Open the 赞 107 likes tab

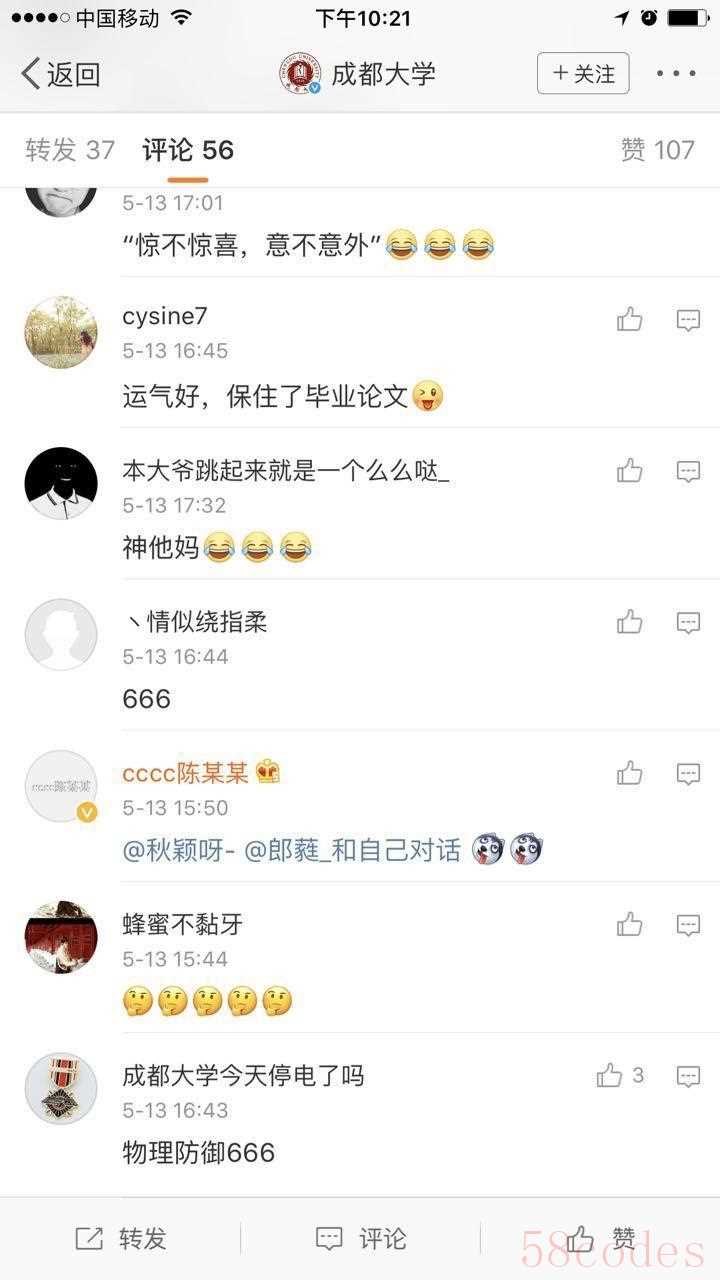tap(657, 150)
